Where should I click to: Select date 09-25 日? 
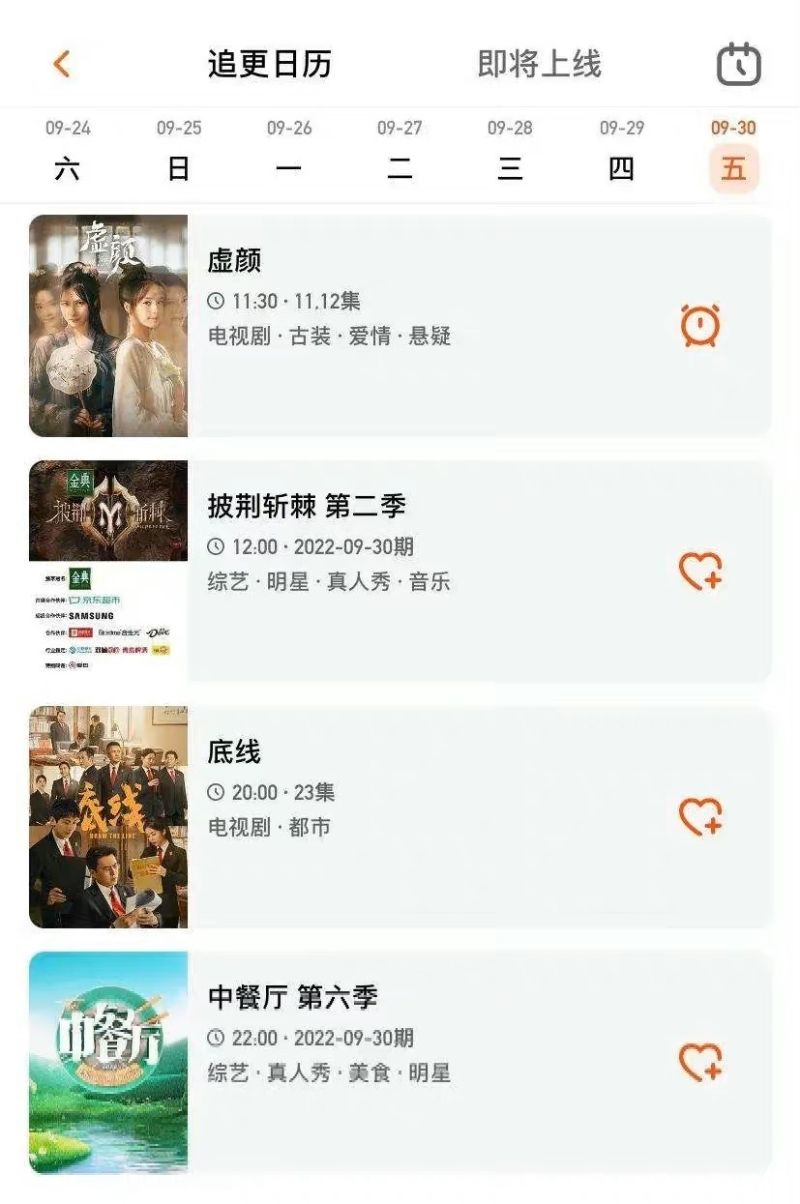coord(178,154)
